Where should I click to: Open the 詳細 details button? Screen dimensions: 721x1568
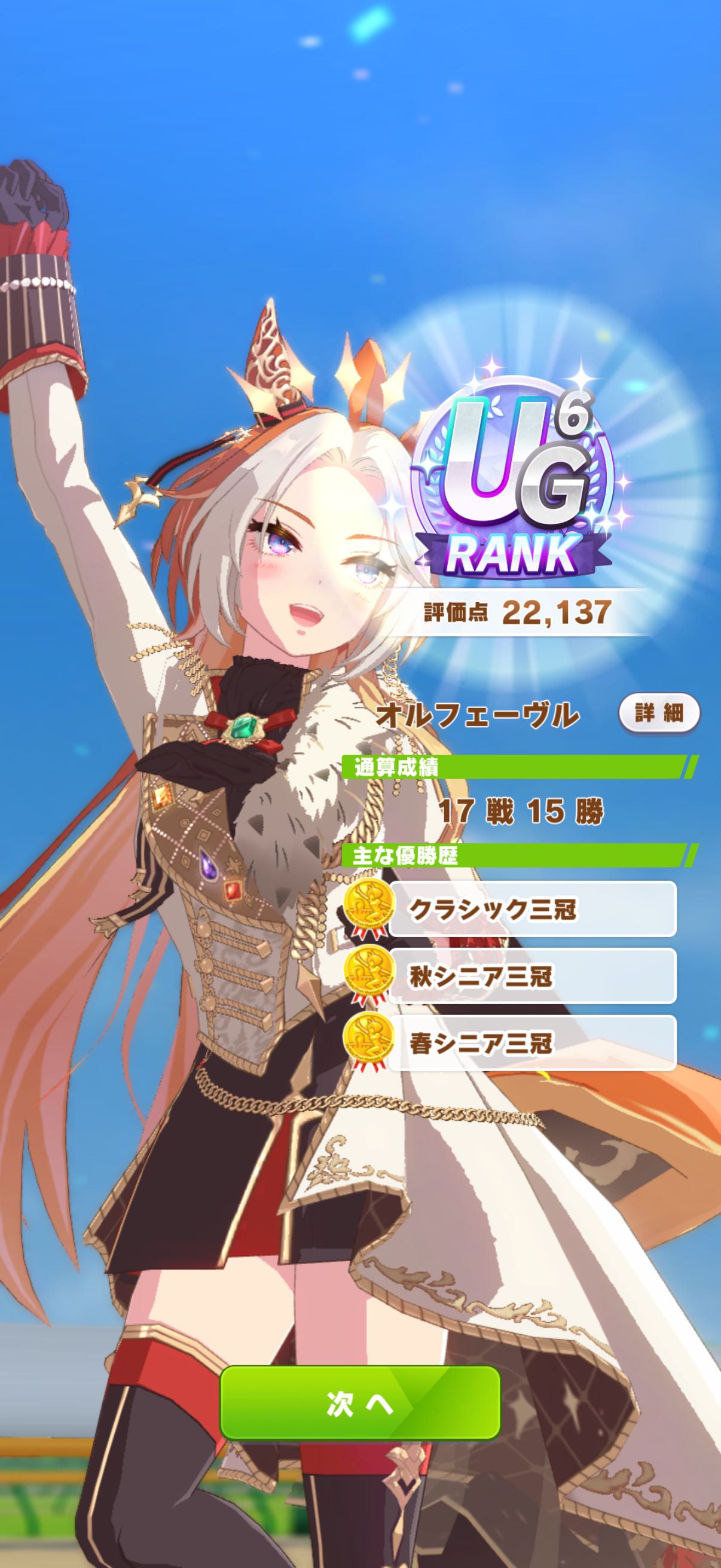pyautogui.click(x=659, y=713)
